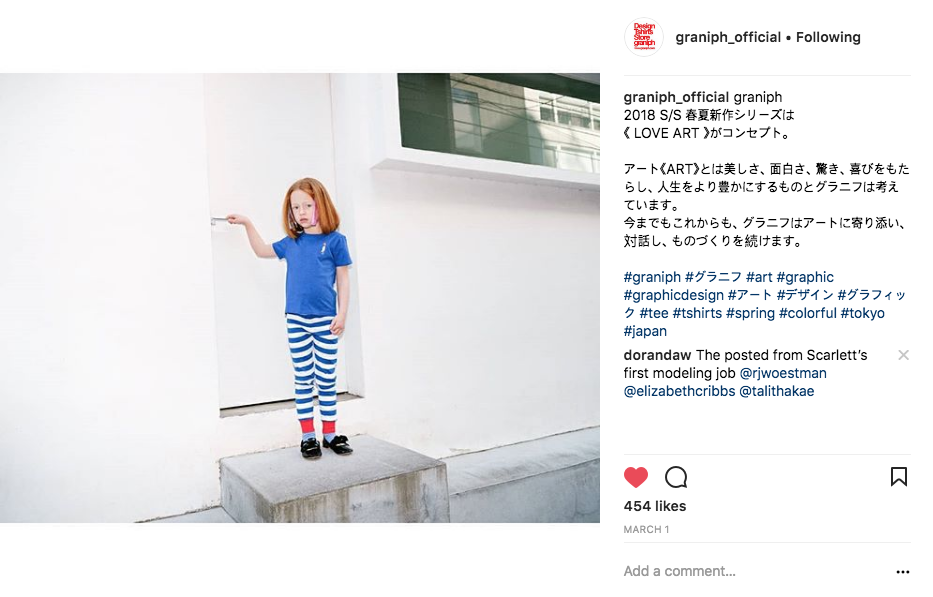Image resolution: width=933 pixels, height=597 pixels.
Task: Open @talithakae mention
Action: pos(777,391)
